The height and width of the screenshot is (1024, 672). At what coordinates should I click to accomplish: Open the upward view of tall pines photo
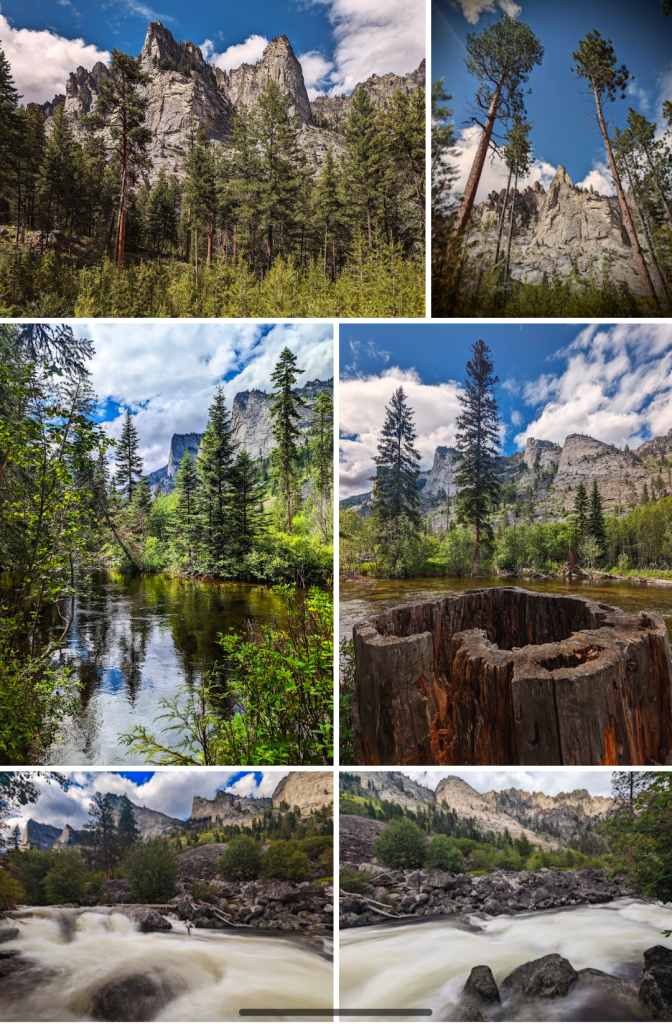click(x=552, y=158)
